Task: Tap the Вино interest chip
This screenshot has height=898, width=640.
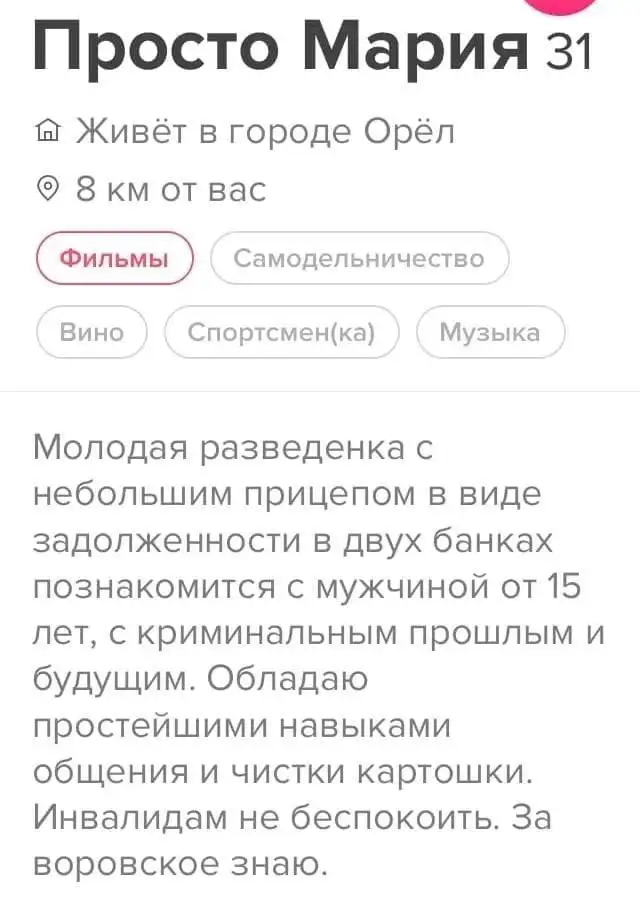Action: click(x=92, y=332)
